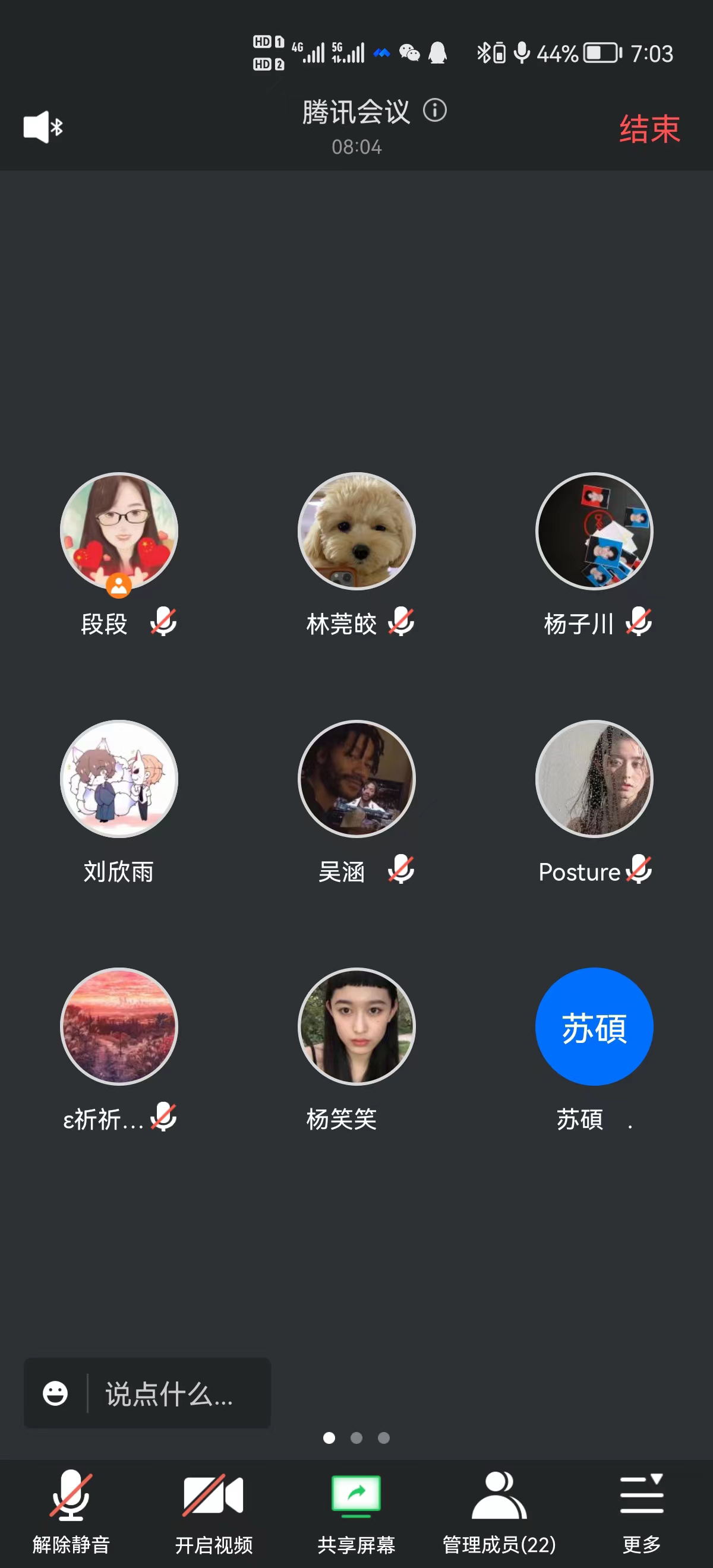Select participant 苏碩
713x1568 pixels.
[594, 1027]
